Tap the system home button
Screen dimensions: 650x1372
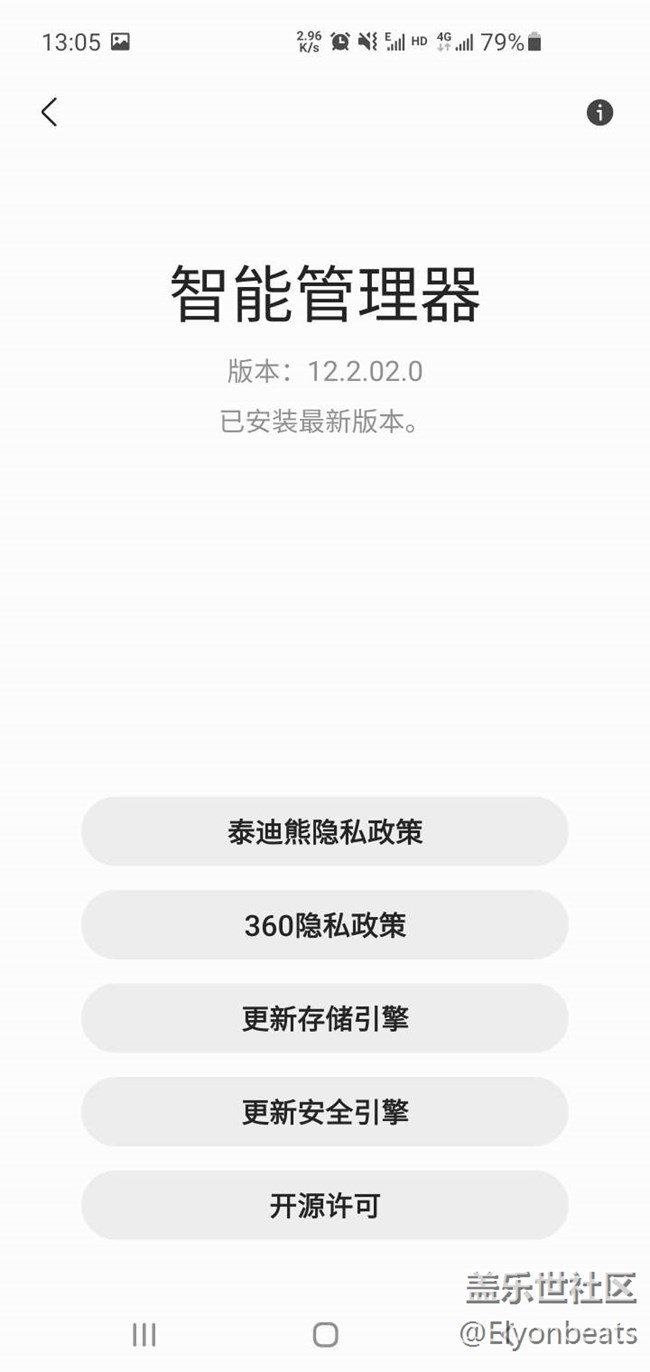click(325, 1334)
